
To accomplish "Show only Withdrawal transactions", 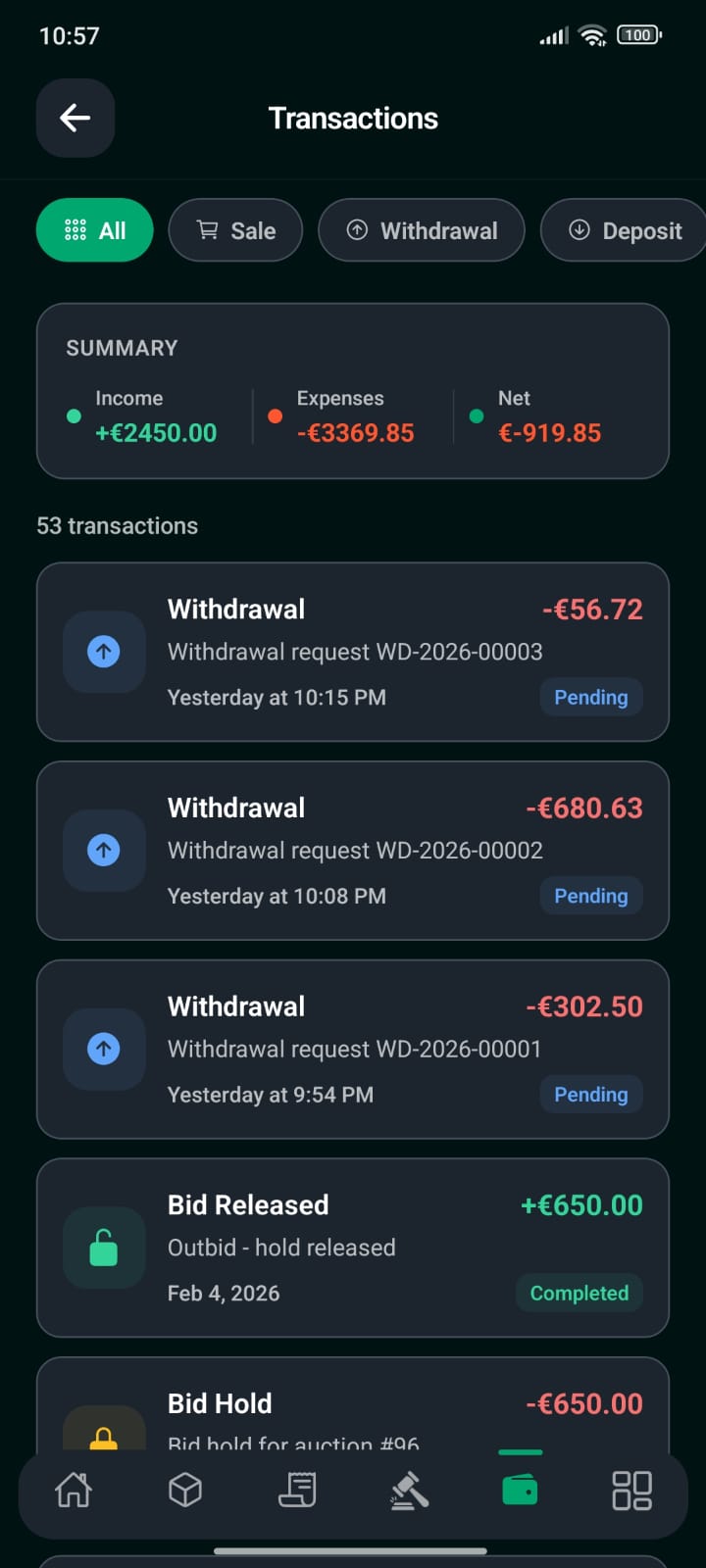I will coord(422,230).
